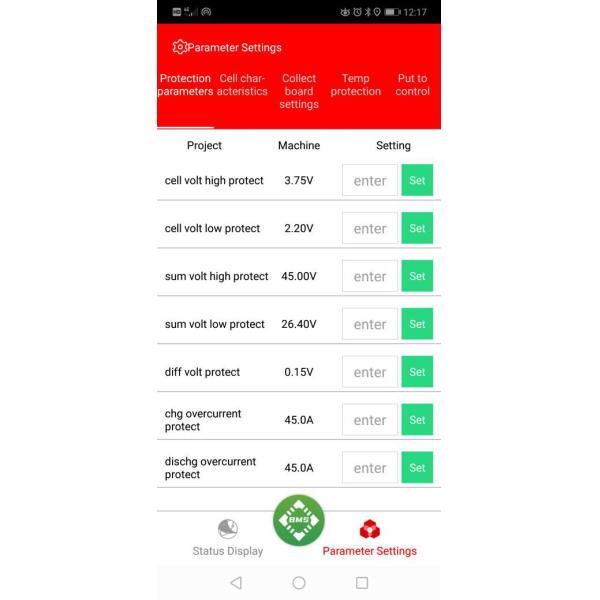The height and width of the screenshot is (600, 600).
Task: Activate diff volt protect input box
Action: coord(370,372)
